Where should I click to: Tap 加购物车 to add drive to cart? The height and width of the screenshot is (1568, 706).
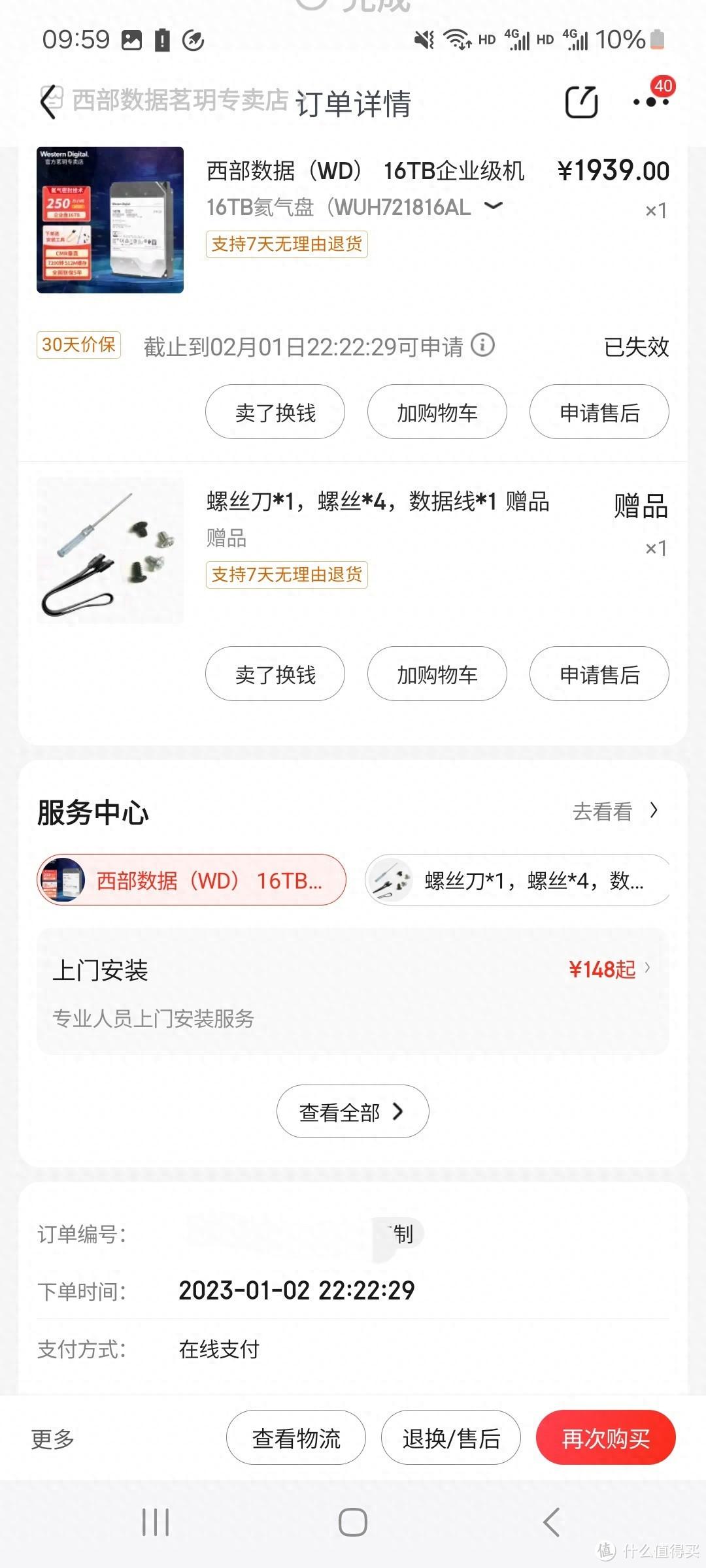click(436, 412)
